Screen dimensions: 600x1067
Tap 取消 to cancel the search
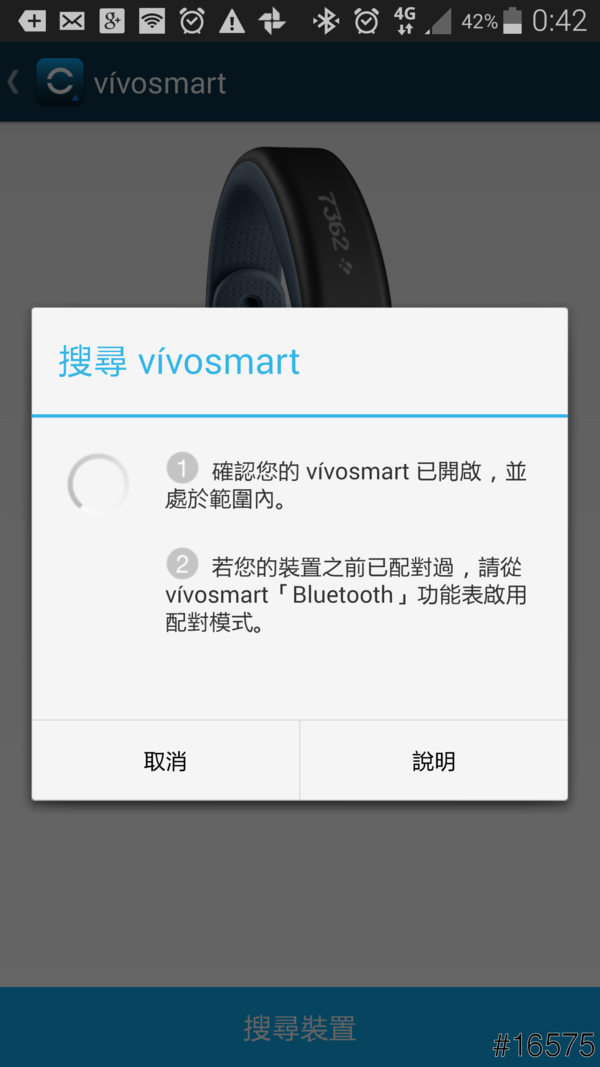pyautogui.click(x=165, y=761)
